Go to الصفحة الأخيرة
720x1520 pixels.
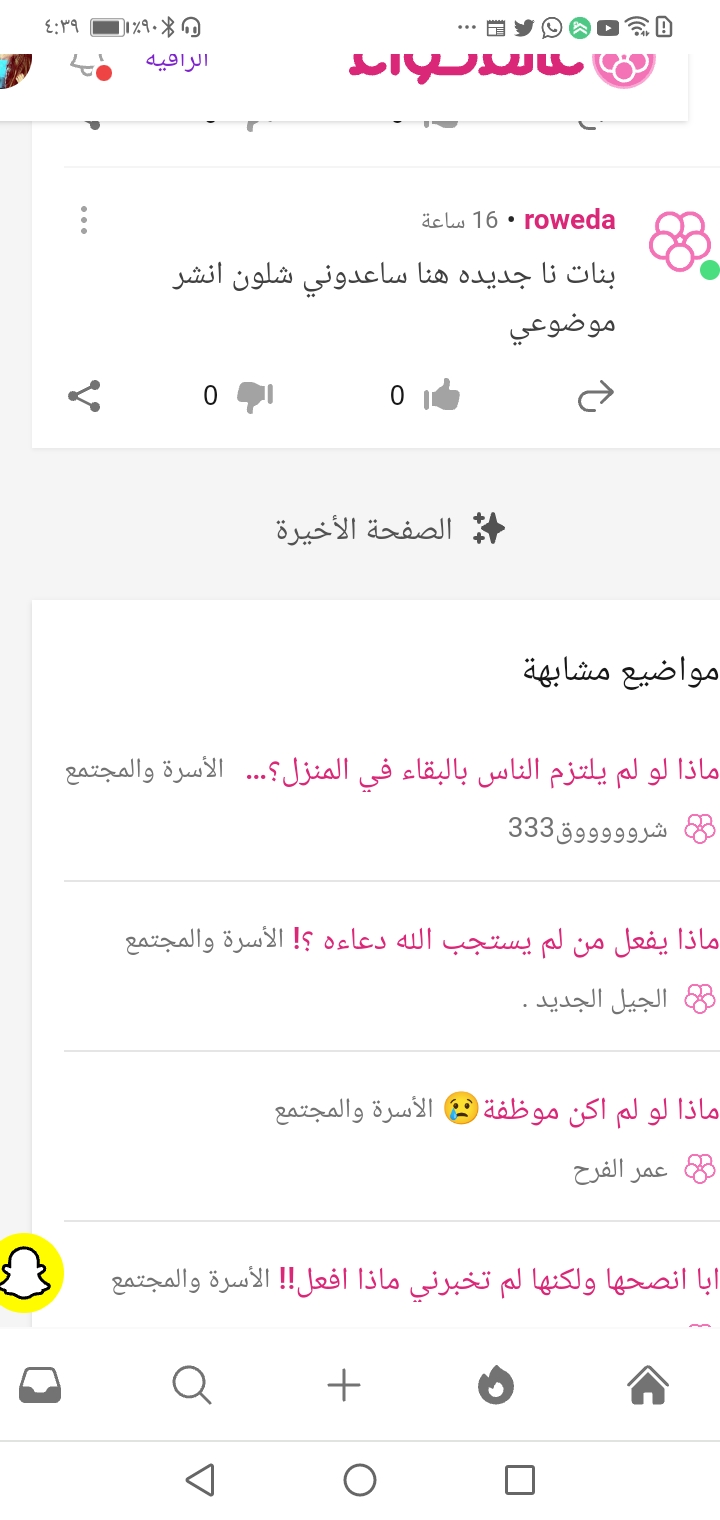pyautogui.click(x=390, y=530)
